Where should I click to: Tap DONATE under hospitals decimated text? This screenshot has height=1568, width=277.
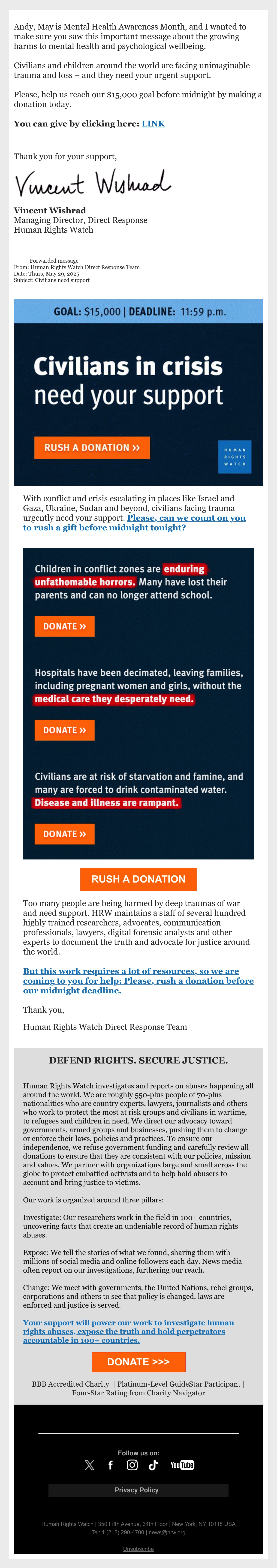65,730
